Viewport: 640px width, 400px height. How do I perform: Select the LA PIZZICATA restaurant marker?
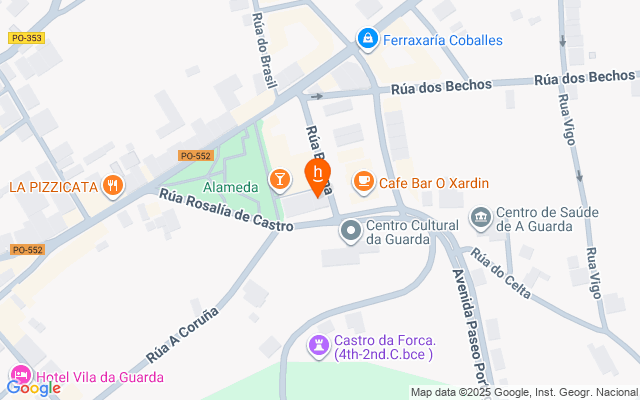point(113,186)
